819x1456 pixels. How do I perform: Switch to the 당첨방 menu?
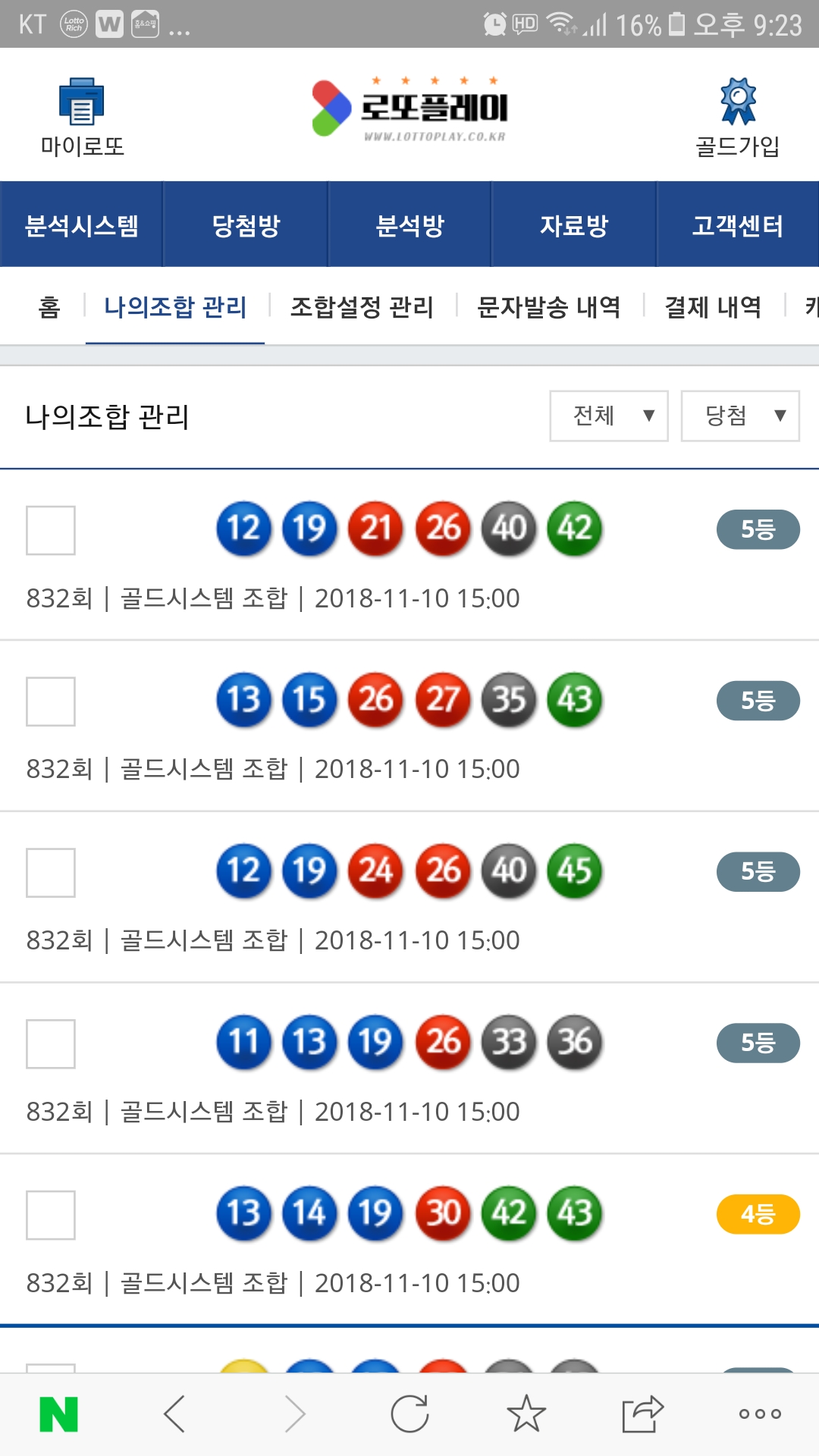[246, 225]
